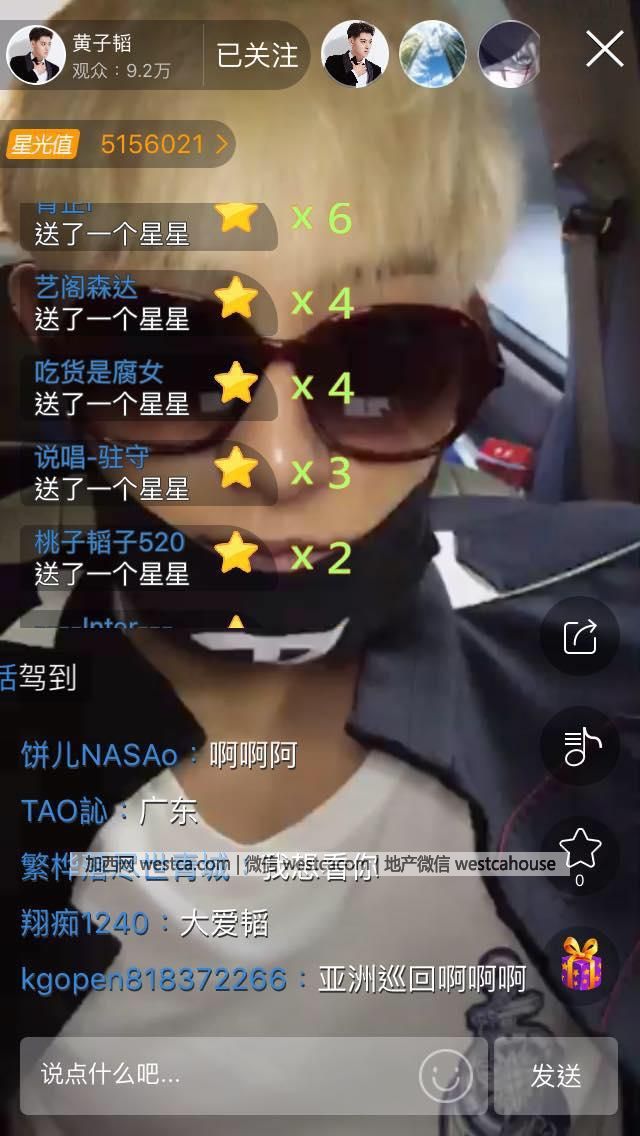Open host 黄子韬's profile avatar
Viewport: 640px width, 1136px height.
(x=36, y=55)
